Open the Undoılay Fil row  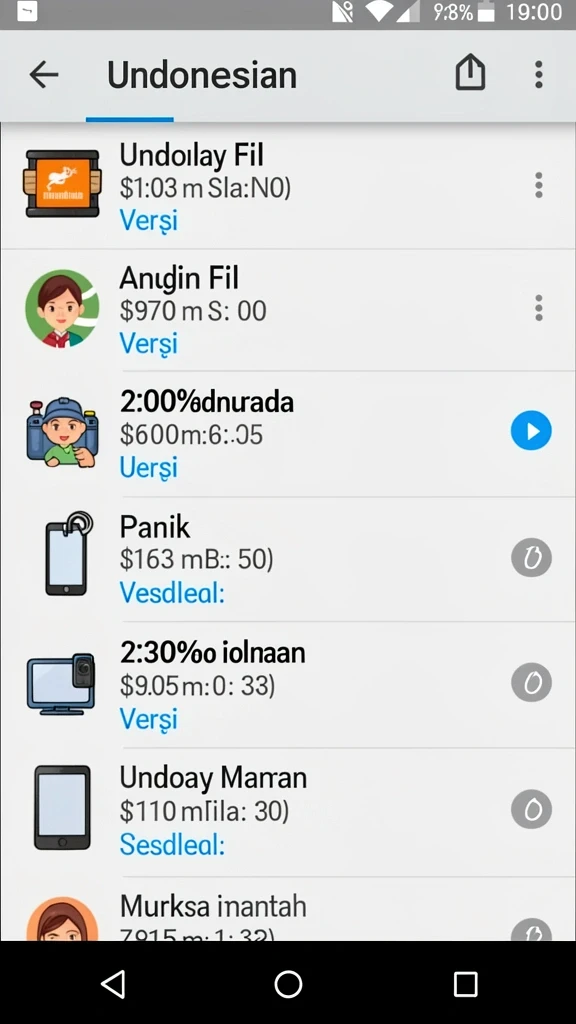[x=288, y=186]
